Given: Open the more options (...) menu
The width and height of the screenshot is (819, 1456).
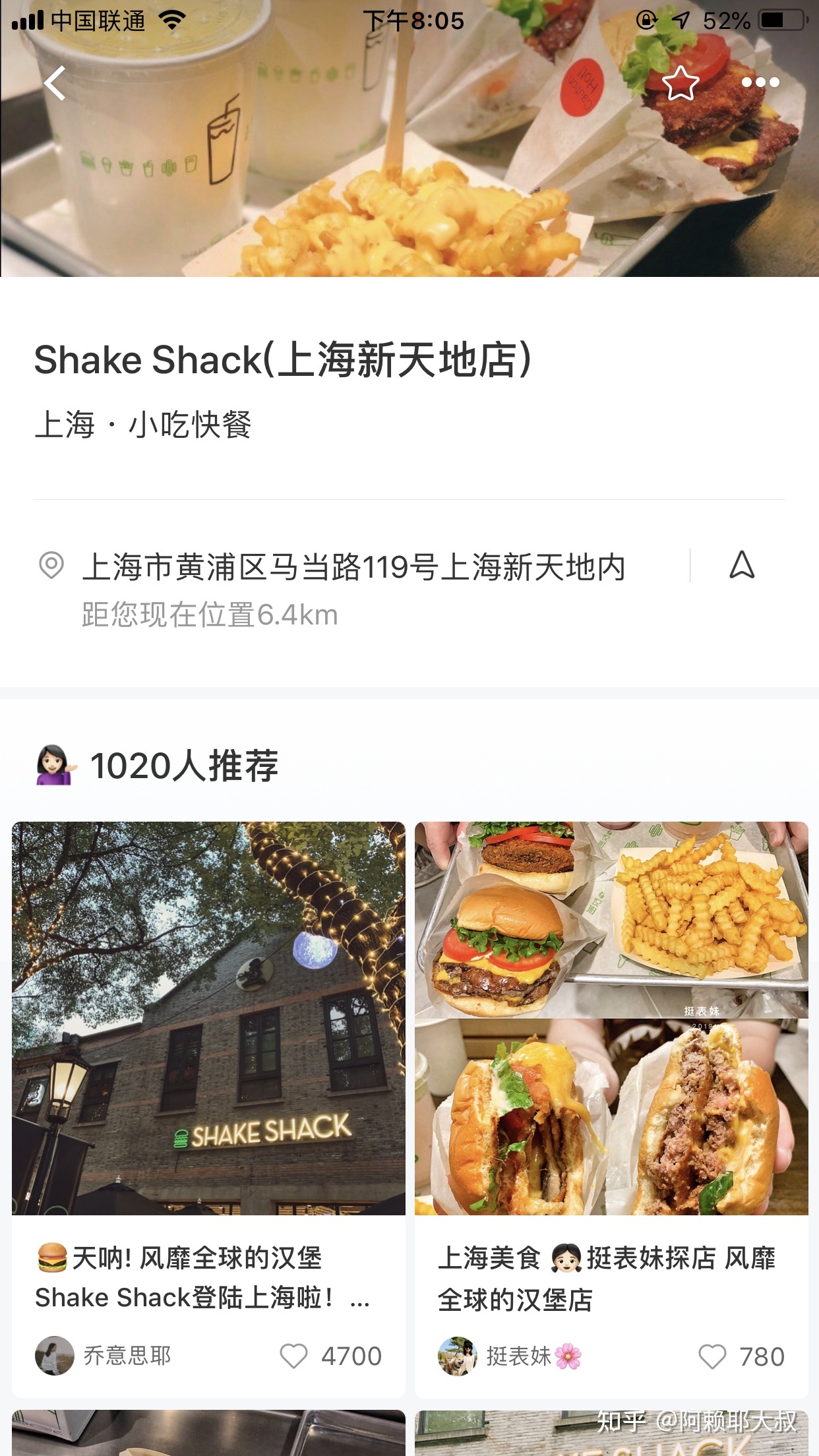Looking at the screenshot, I should click(758, 84).
